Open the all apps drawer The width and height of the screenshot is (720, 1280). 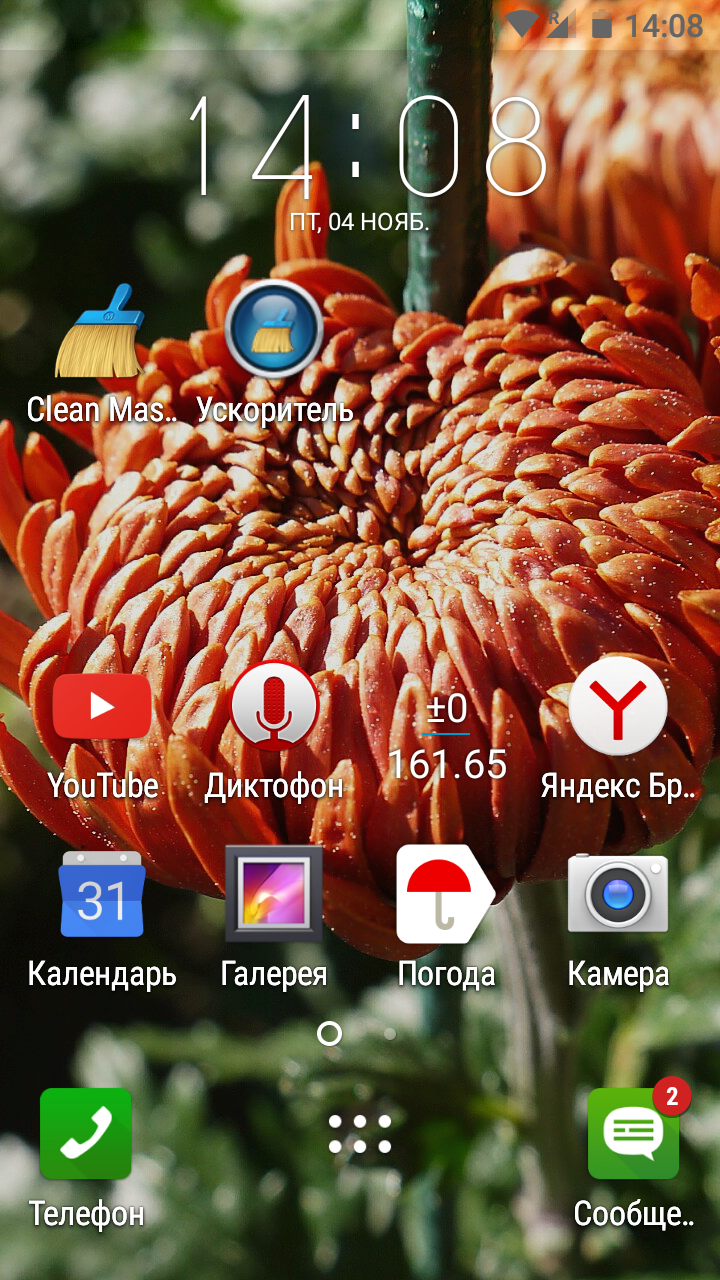pyautogui.click(x=360, y=1134)
